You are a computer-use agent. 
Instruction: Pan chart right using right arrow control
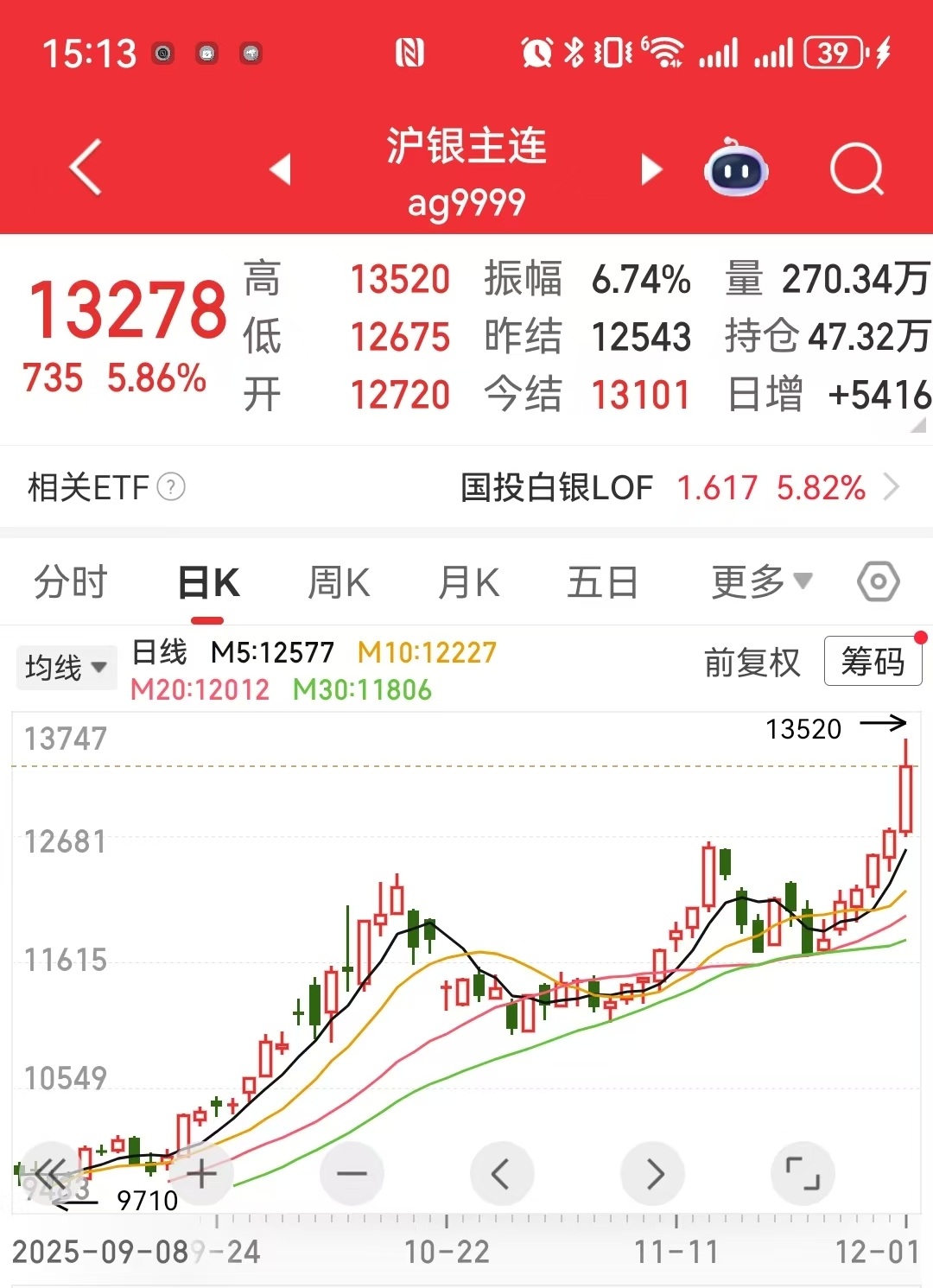pos(653,1173)
